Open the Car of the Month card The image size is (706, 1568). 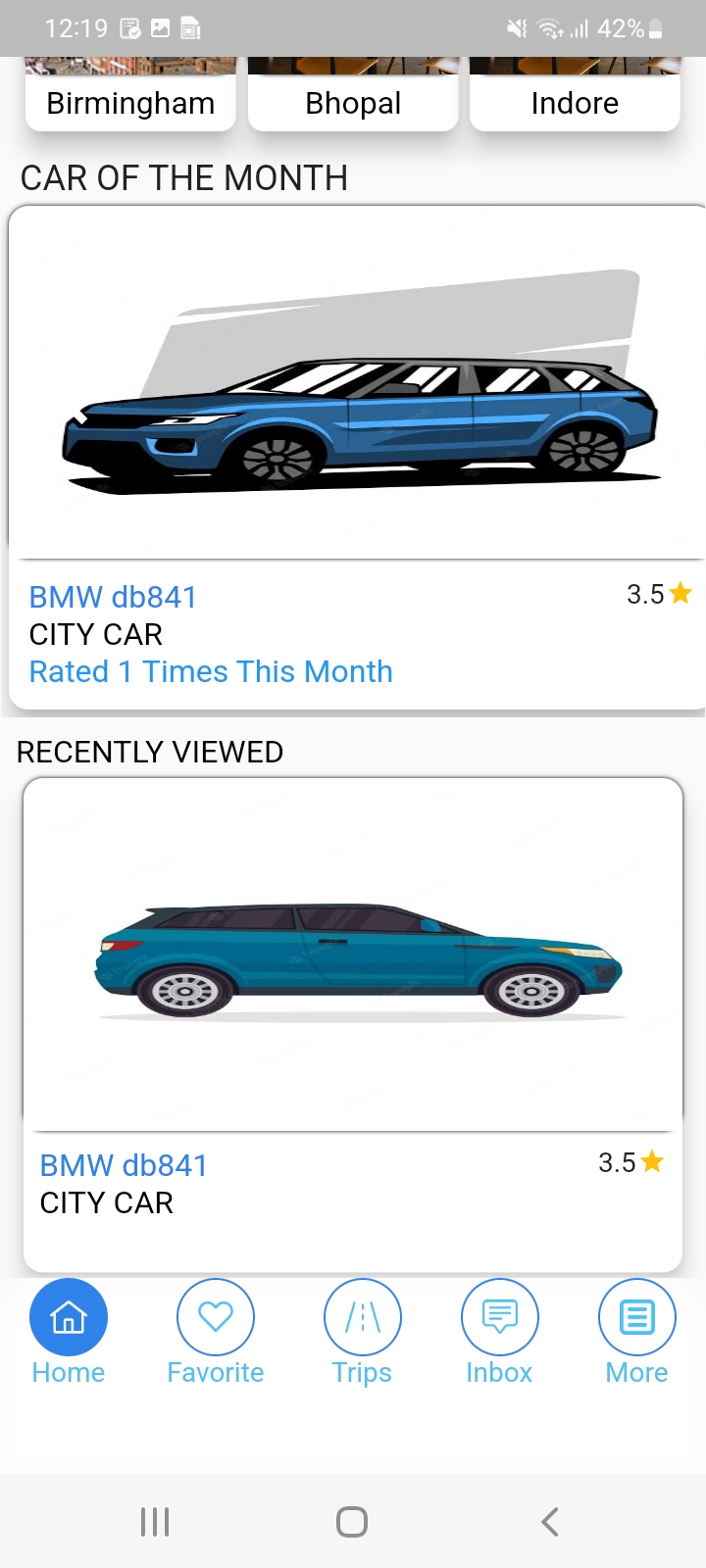click(x=357, y=457)
